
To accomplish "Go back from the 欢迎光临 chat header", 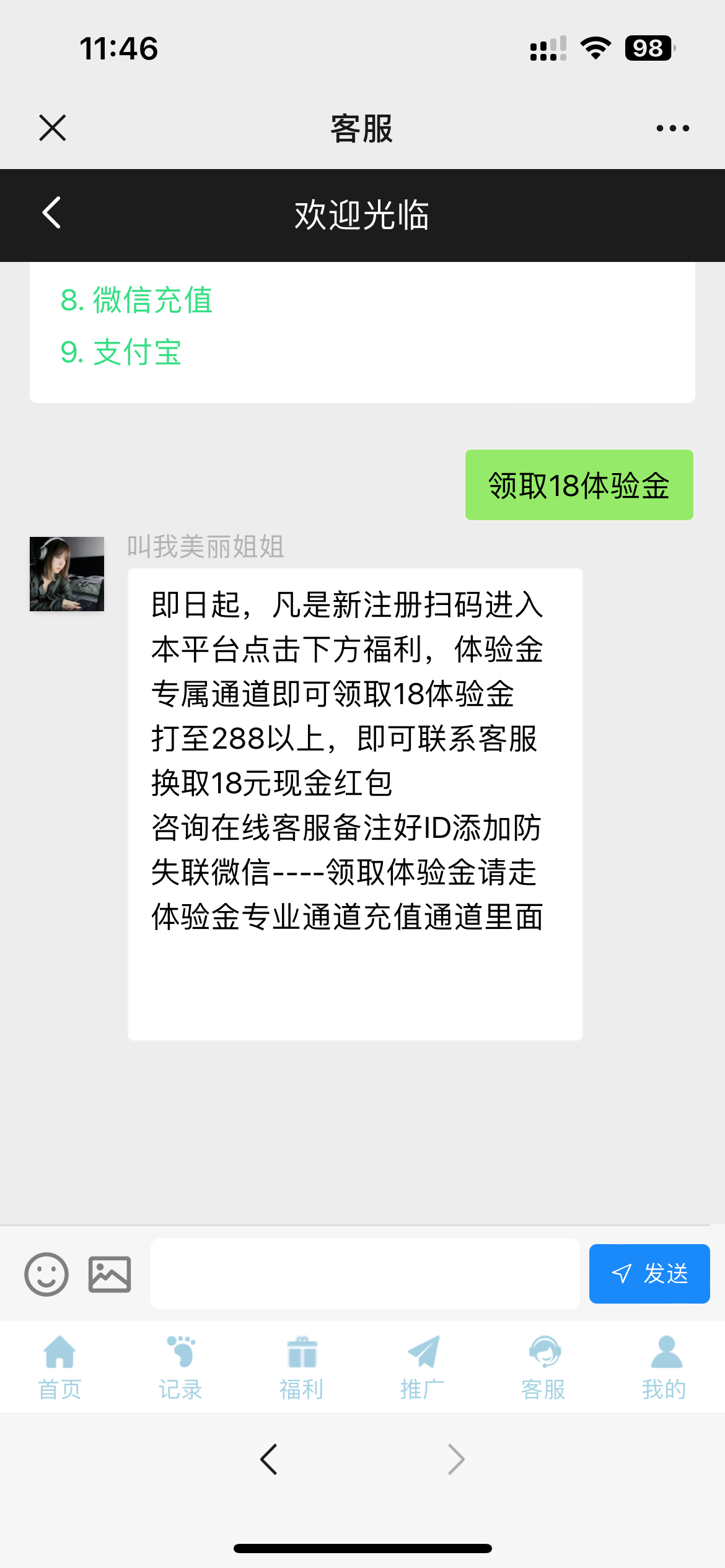I will pyautogui.click(x=52, y=213).
